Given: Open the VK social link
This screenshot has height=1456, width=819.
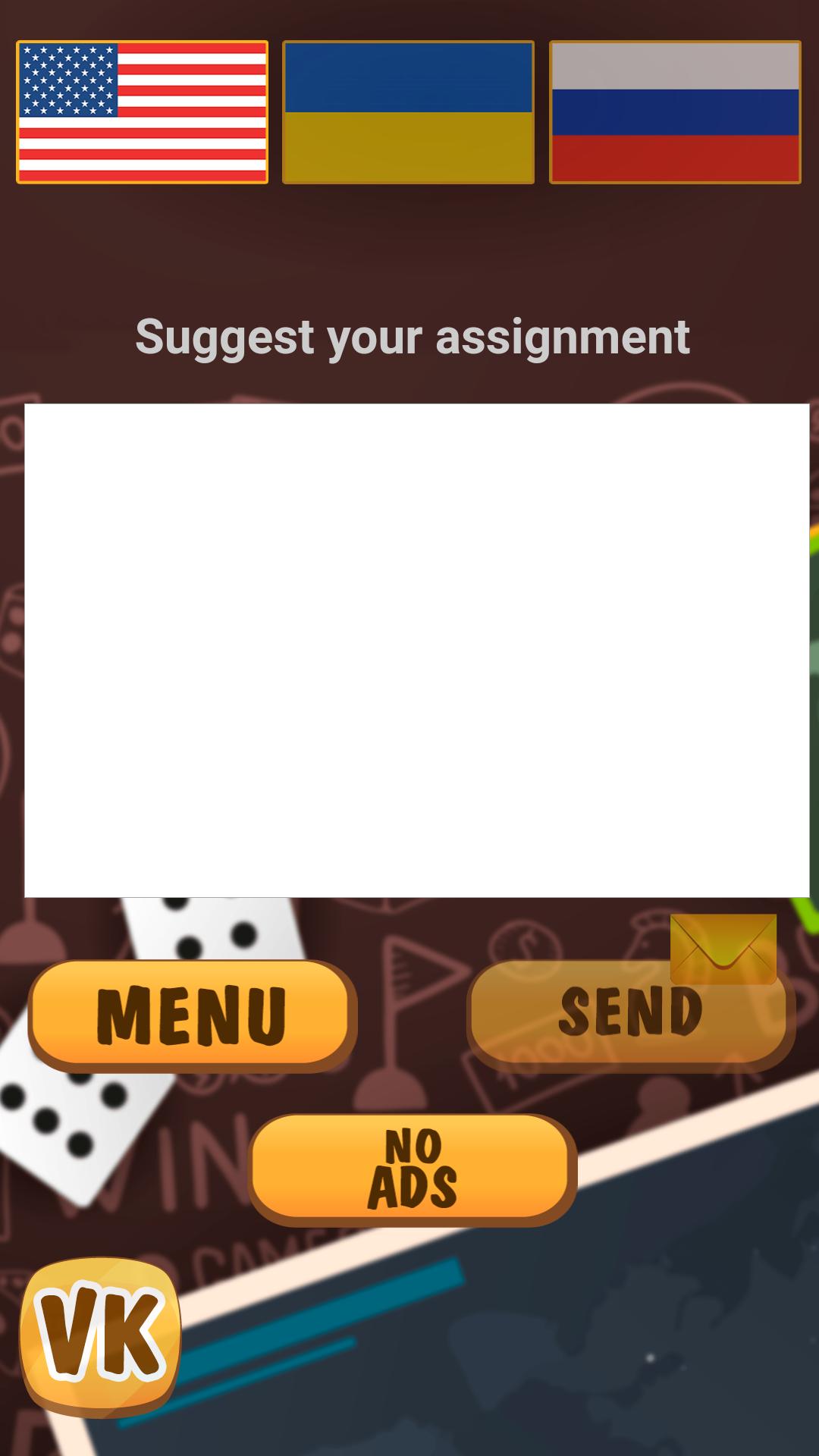Looking at the screenshot, I should click(100, 1335).
